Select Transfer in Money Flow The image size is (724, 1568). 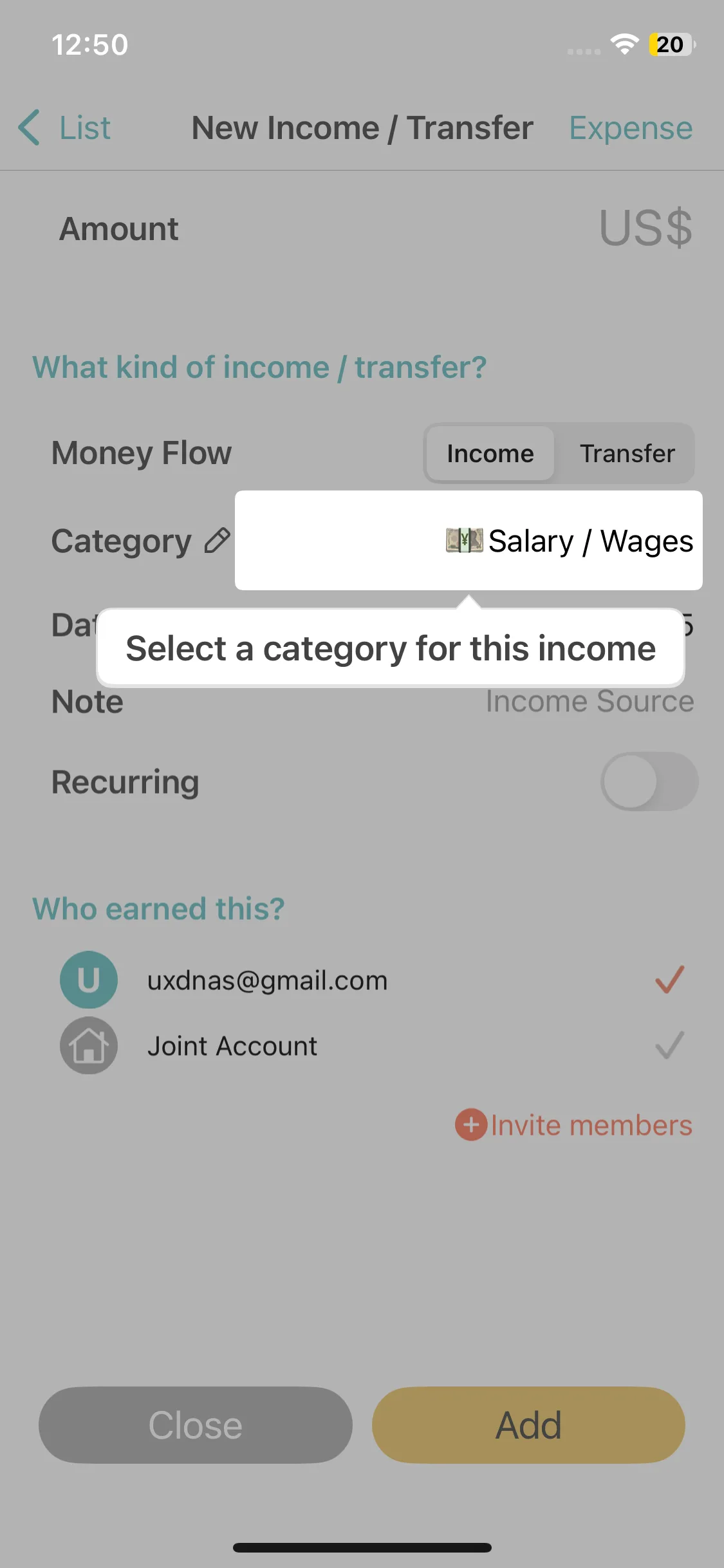[627, 454]
